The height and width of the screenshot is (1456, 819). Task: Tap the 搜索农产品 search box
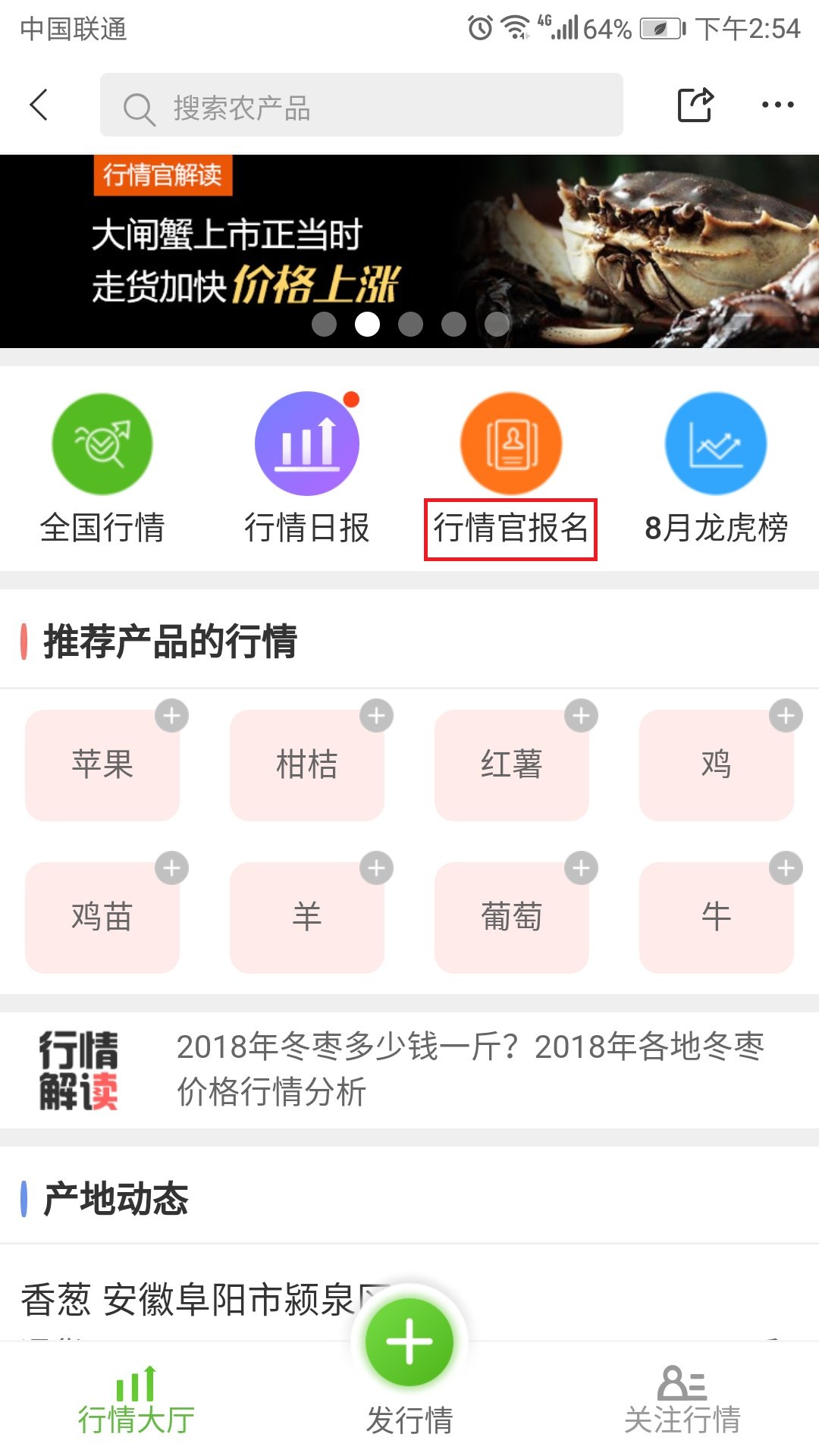point(361,105)
